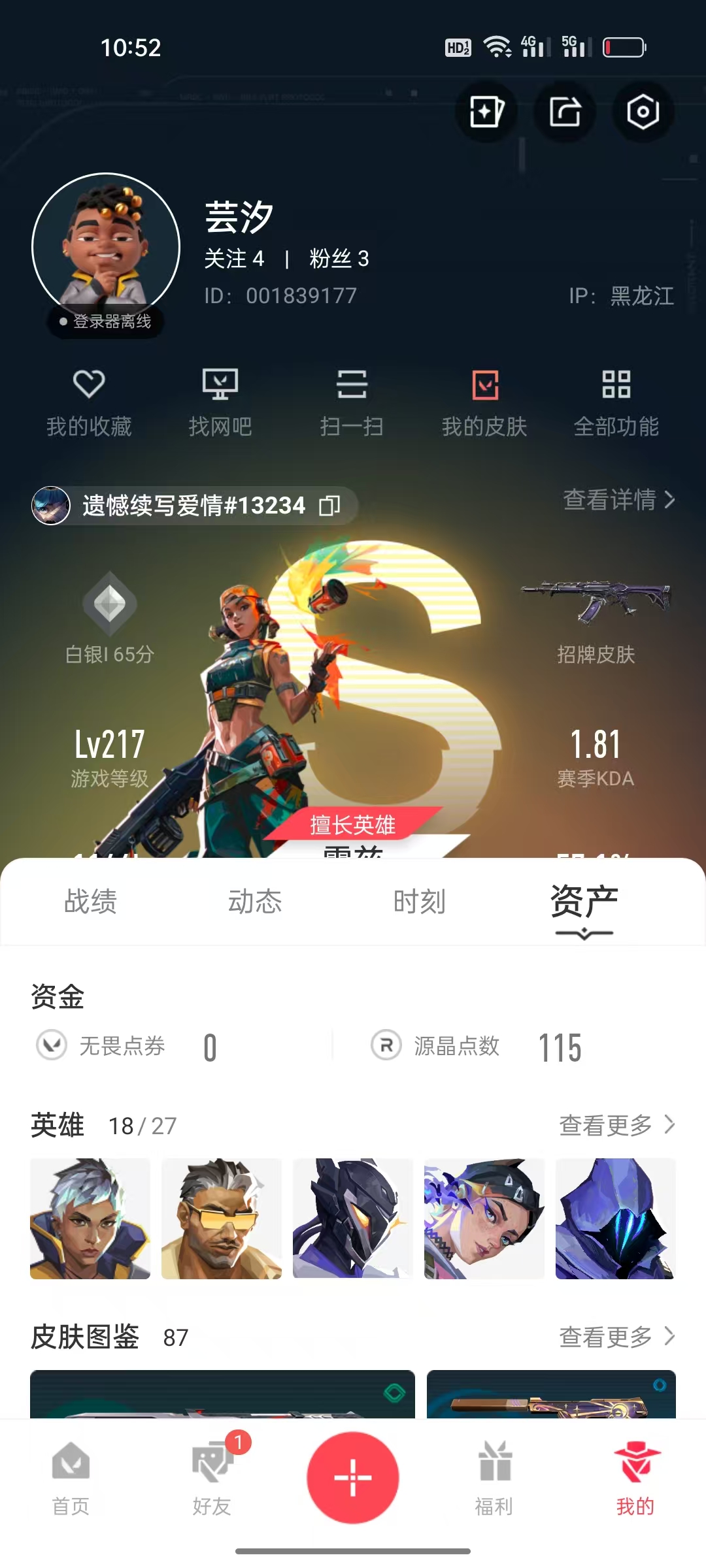Open 查看更多 for 英雄 section
Image resolution: width=706 pixels, height=1568 pixels.
click(616, 1125)
